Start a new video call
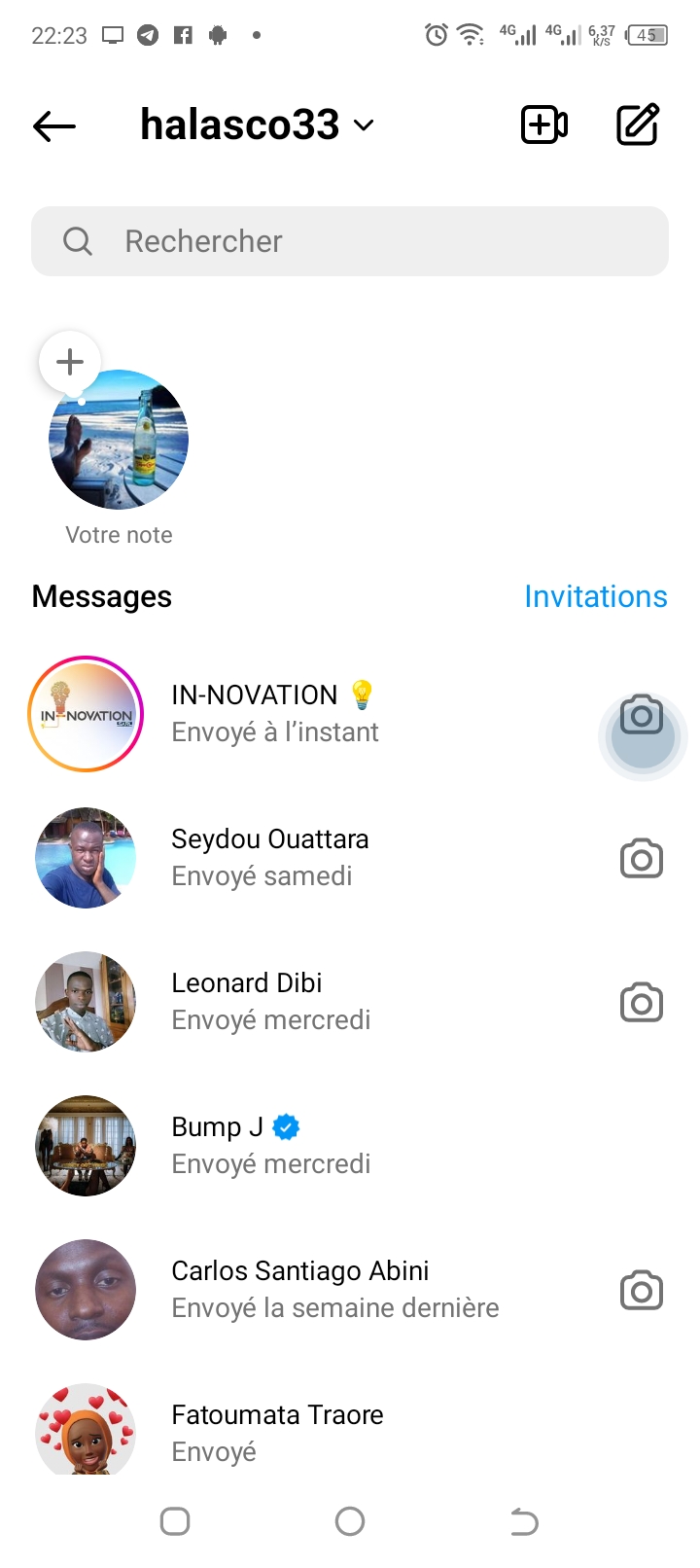 [544, 125]
